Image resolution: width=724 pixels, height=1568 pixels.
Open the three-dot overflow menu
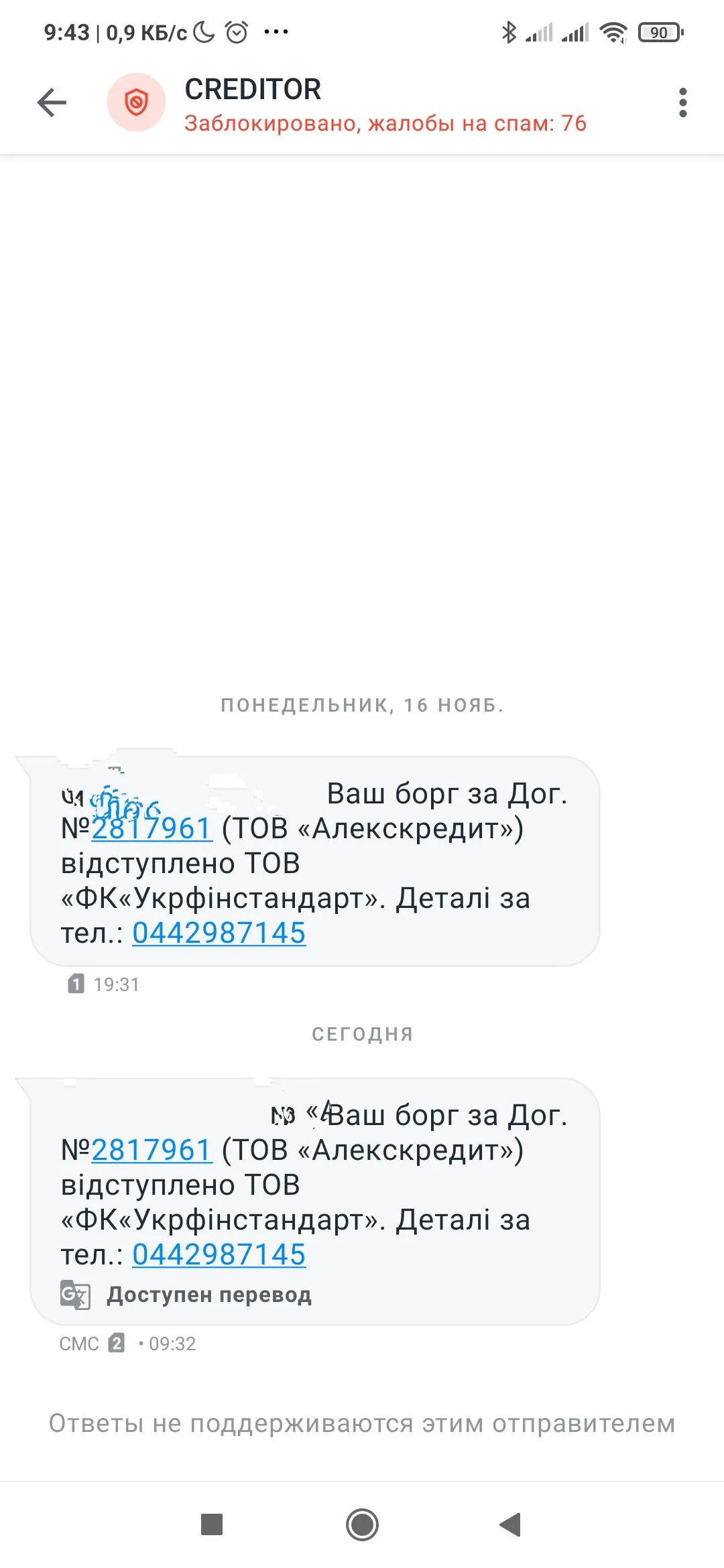coord(682,103)
